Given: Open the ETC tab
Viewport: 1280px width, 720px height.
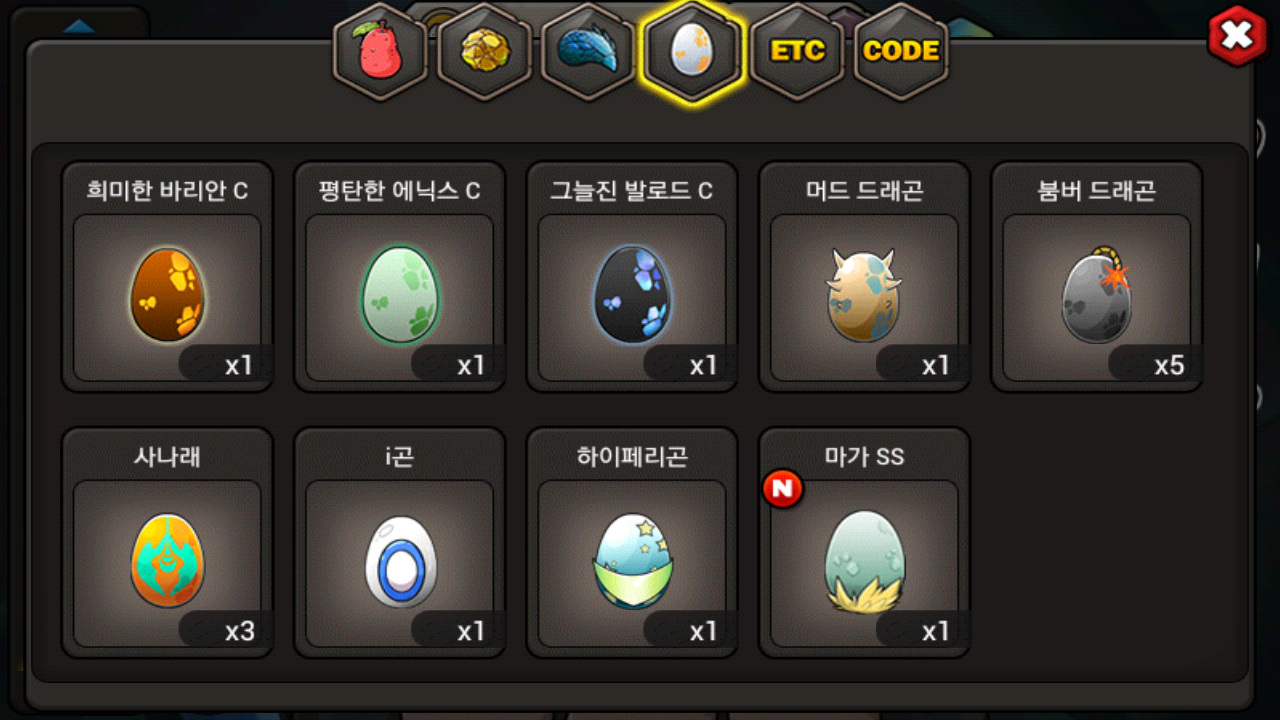Looking at the screenshot, I should (797, 51).
